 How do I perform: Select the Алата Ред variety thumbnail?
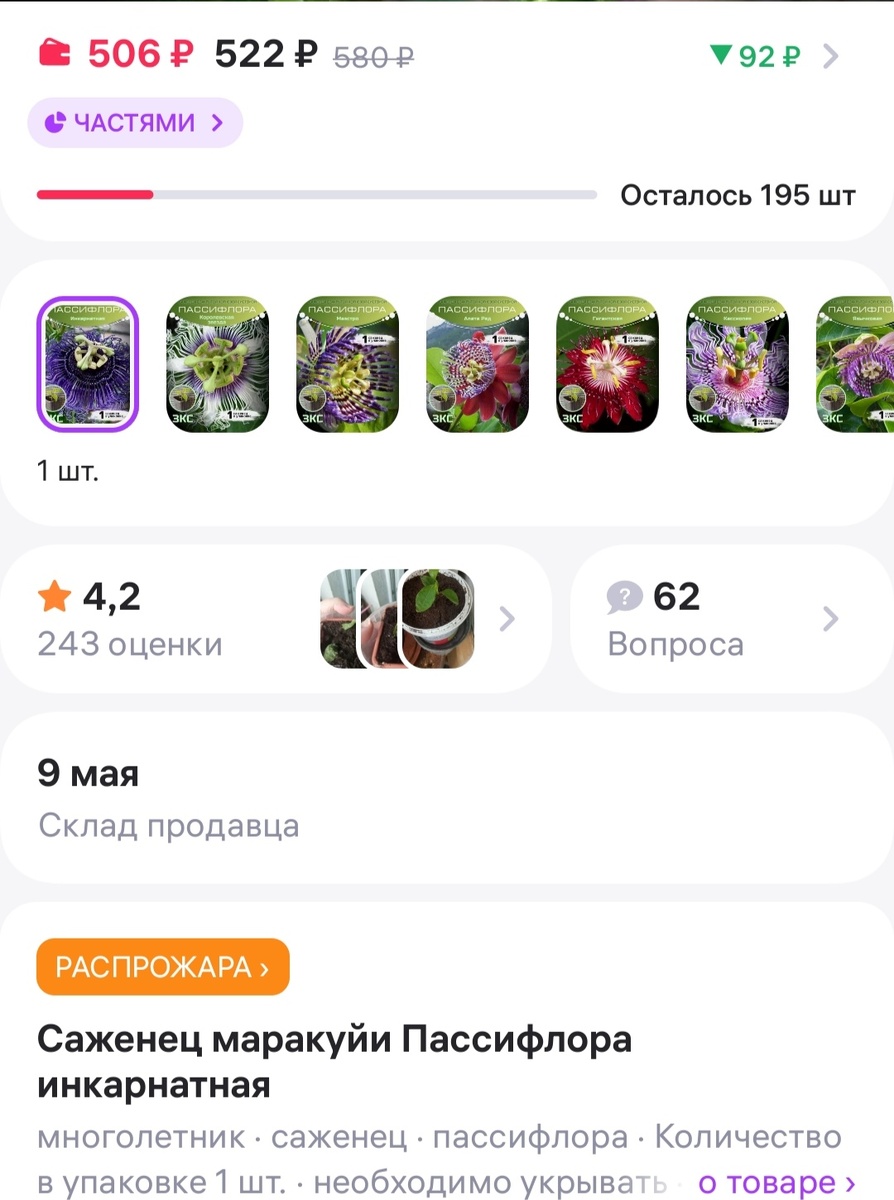coord(477,365)
